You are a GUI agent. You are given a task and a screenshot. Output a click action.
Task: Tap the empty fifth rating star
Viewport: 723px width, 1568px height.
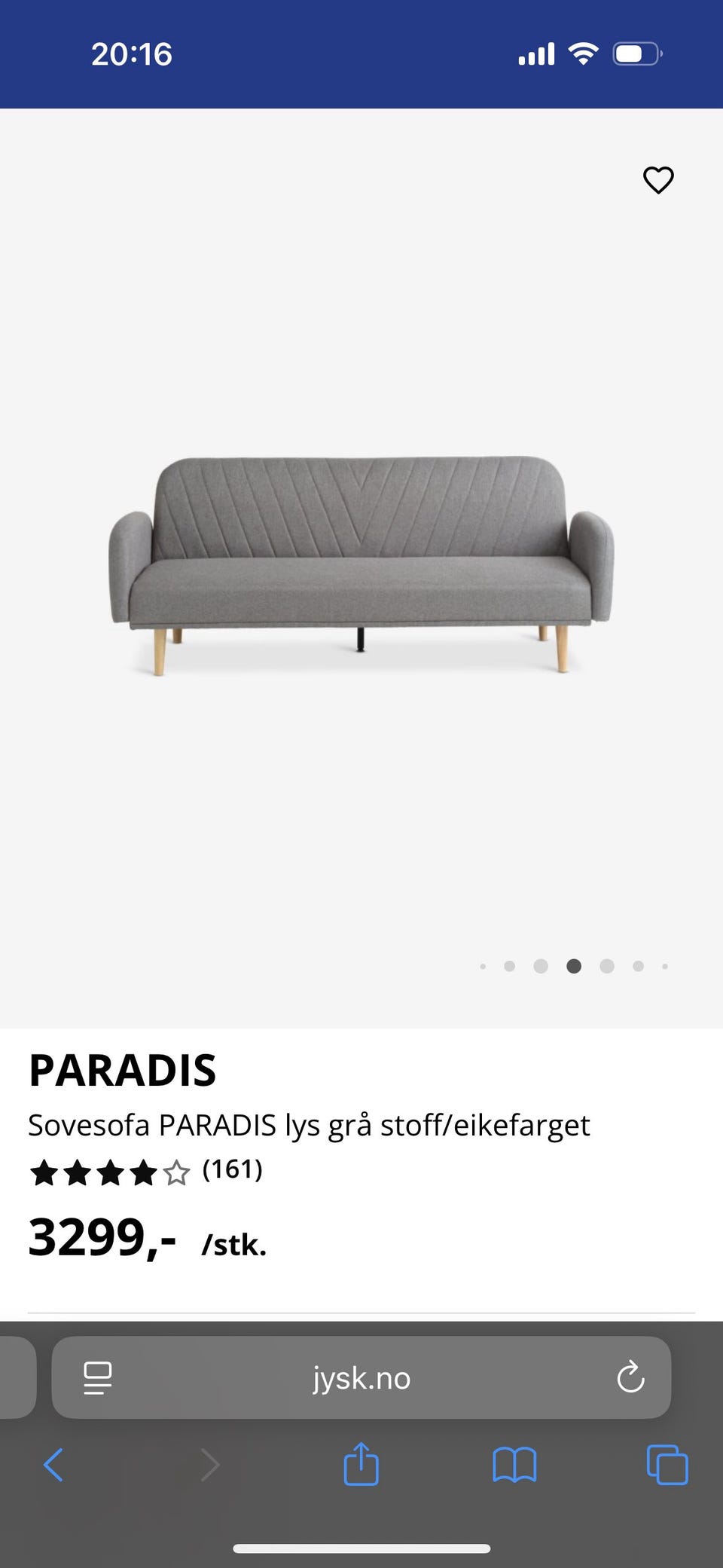click(x=175, y=1172)
